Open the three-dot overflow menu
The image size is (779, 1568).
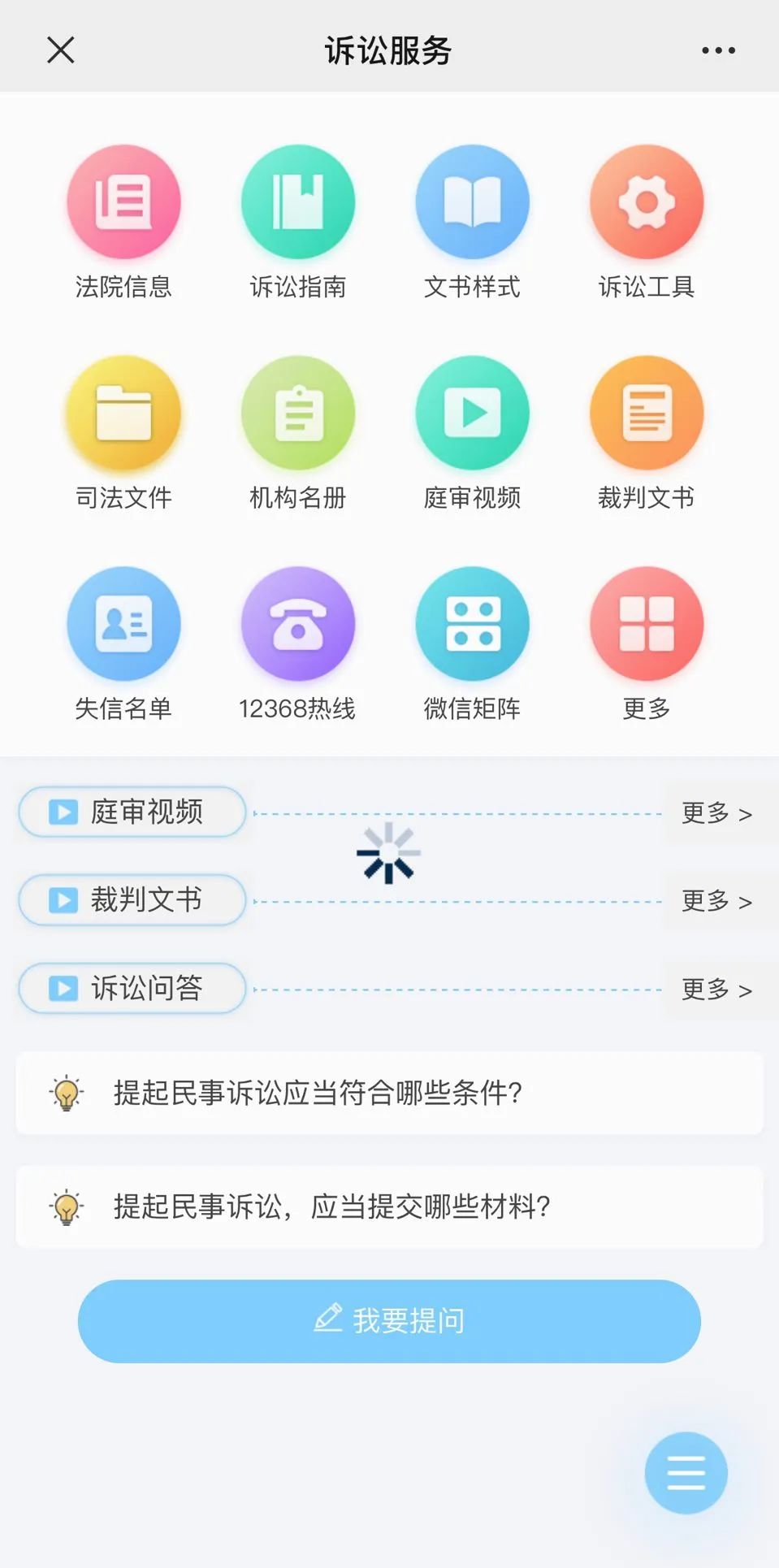point(718,50)
